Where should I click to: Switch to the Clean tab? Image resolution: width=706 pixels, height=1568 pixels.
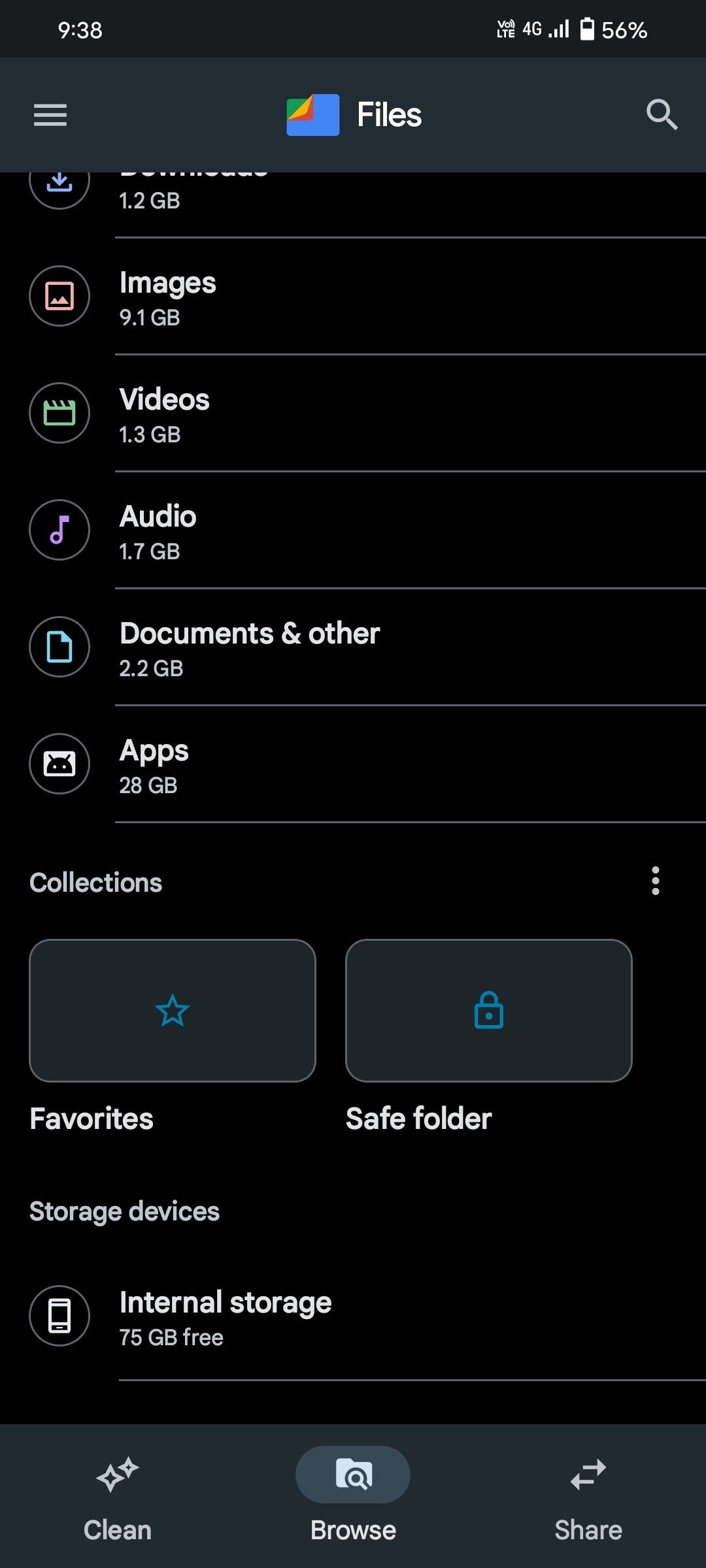point(118,1495)
